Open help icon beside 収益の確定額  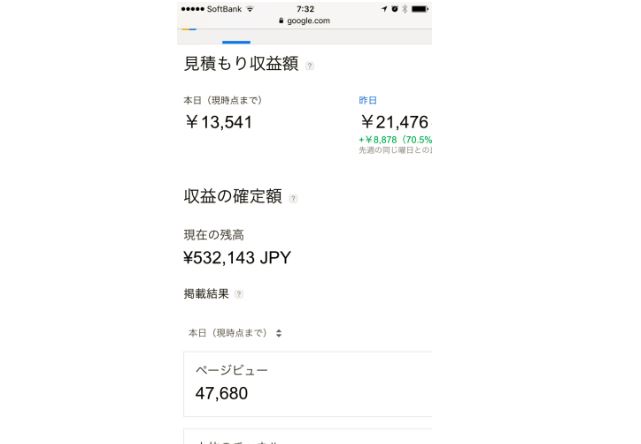[x=293, y=199]
